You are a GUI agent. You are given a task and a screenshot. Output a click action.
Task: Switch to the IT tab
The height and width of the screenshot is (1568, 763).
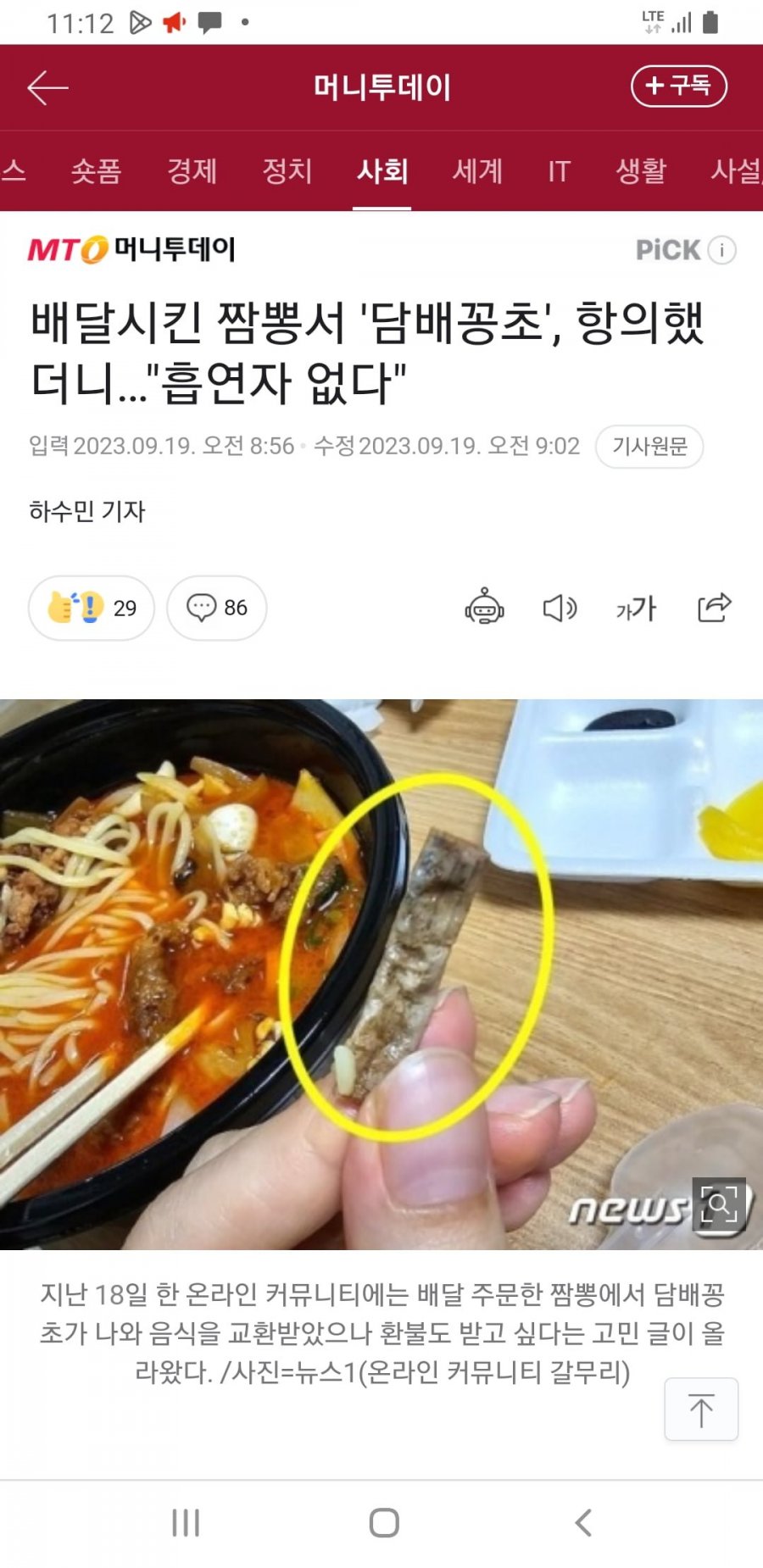(559, 171)
